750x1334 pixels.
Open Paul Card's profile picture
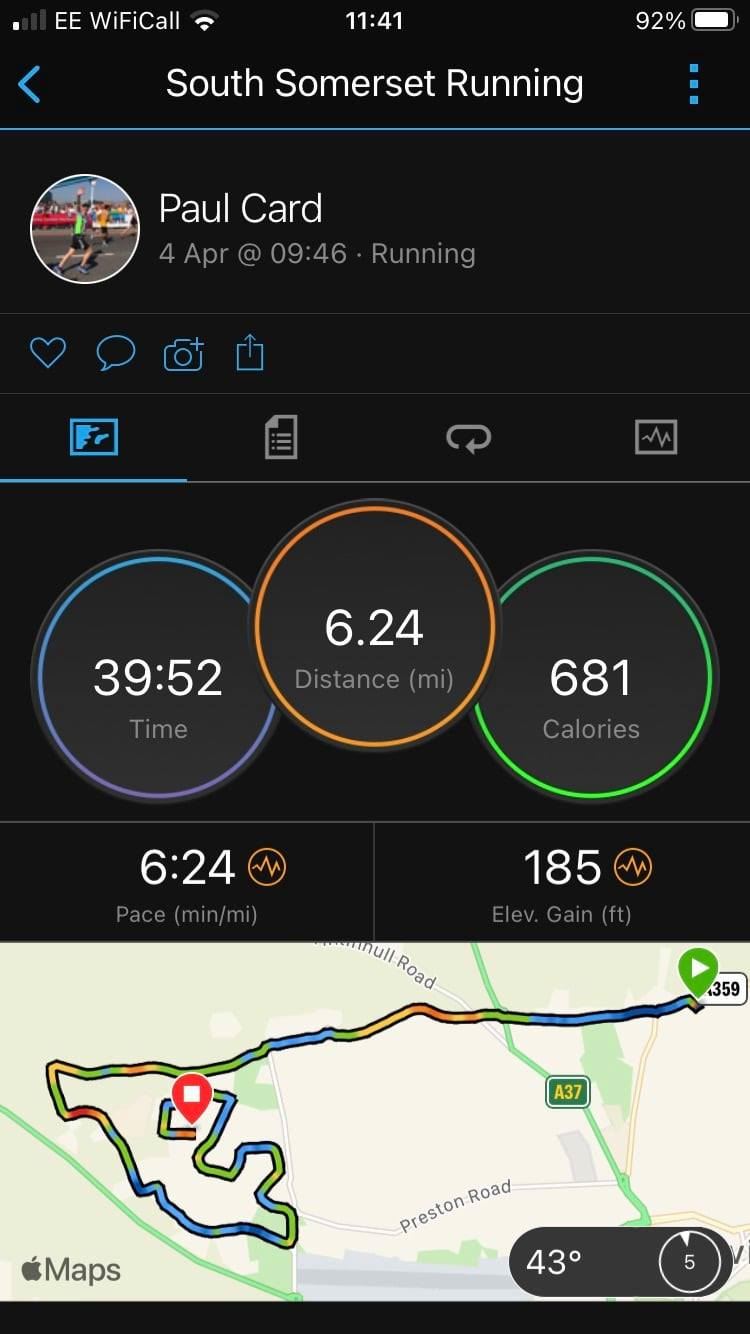pyautogui.click(x=85, y=229)
